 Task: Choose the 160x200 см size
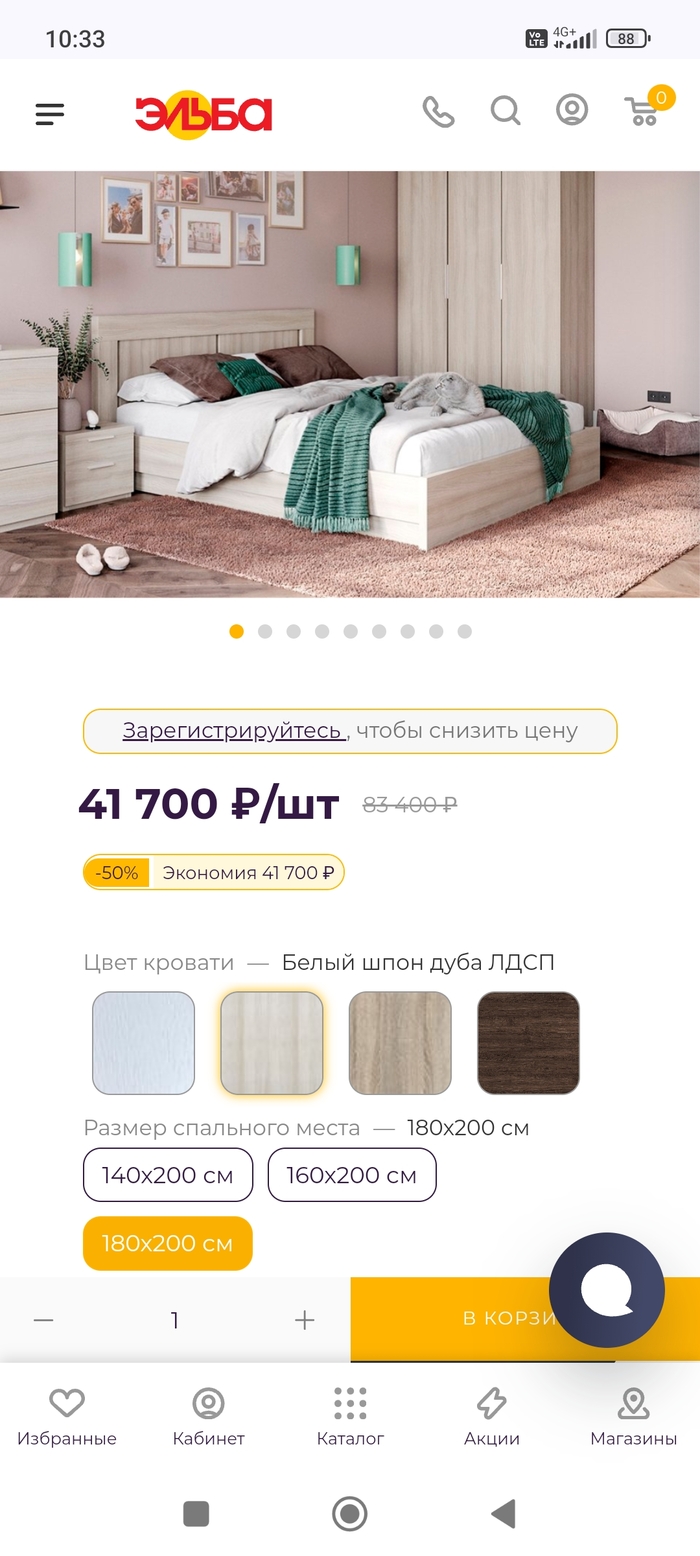point(352,1175)
